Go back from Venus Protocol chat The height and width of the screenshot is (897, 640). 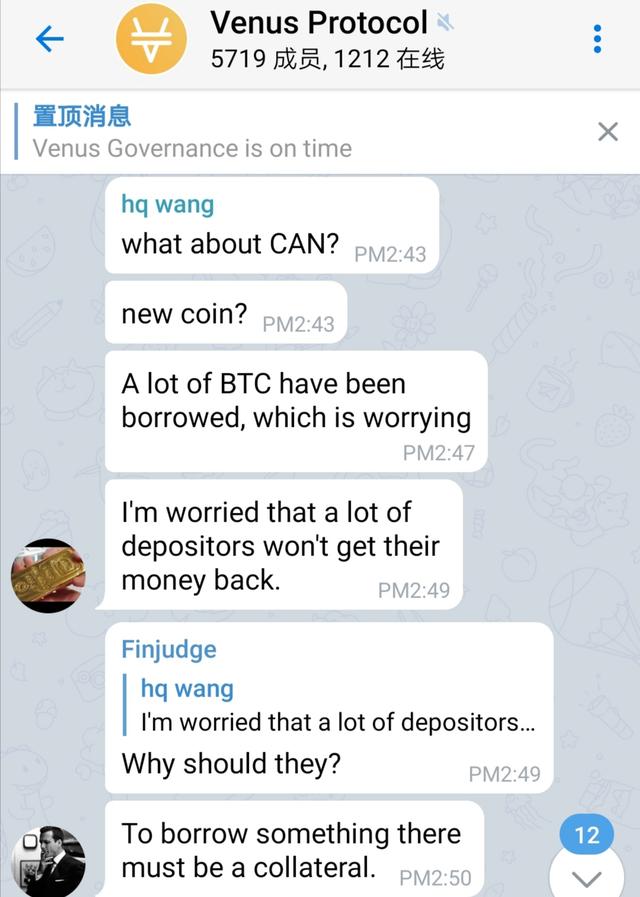49,39
